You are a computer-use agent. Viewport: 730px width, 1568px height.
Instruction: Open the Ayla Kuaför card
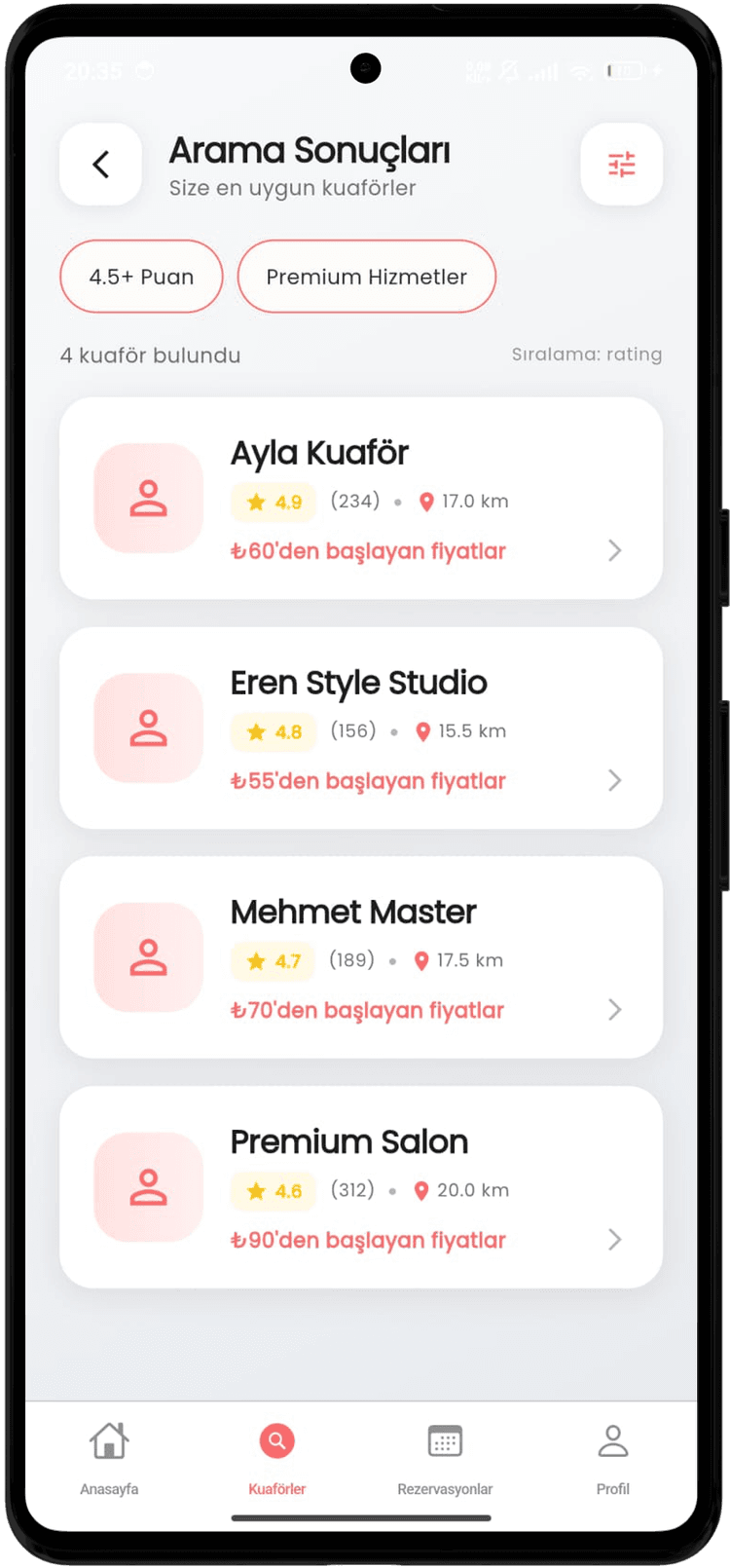(361, 498)
